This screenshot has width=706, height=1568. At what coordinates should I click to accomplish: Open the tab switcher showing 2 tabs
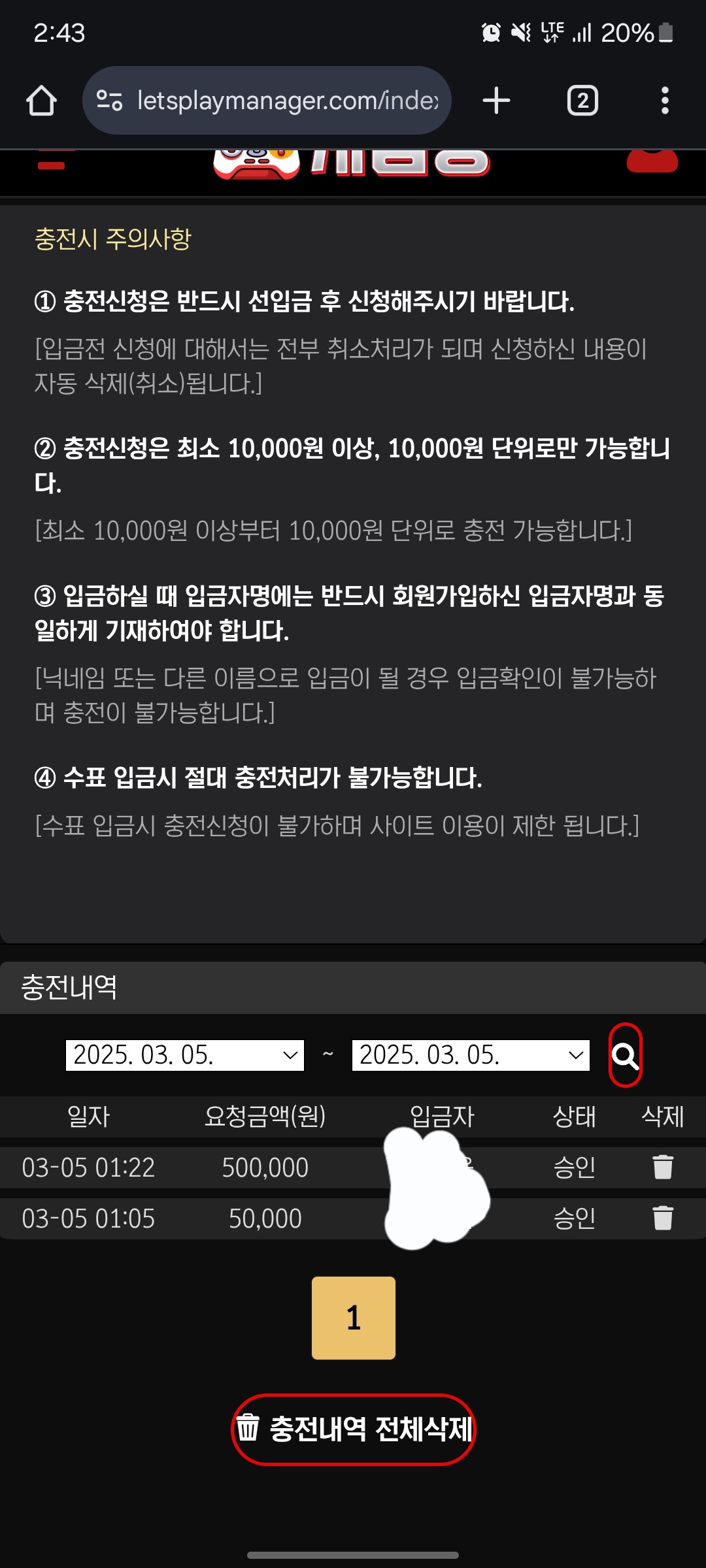(582, 101)
